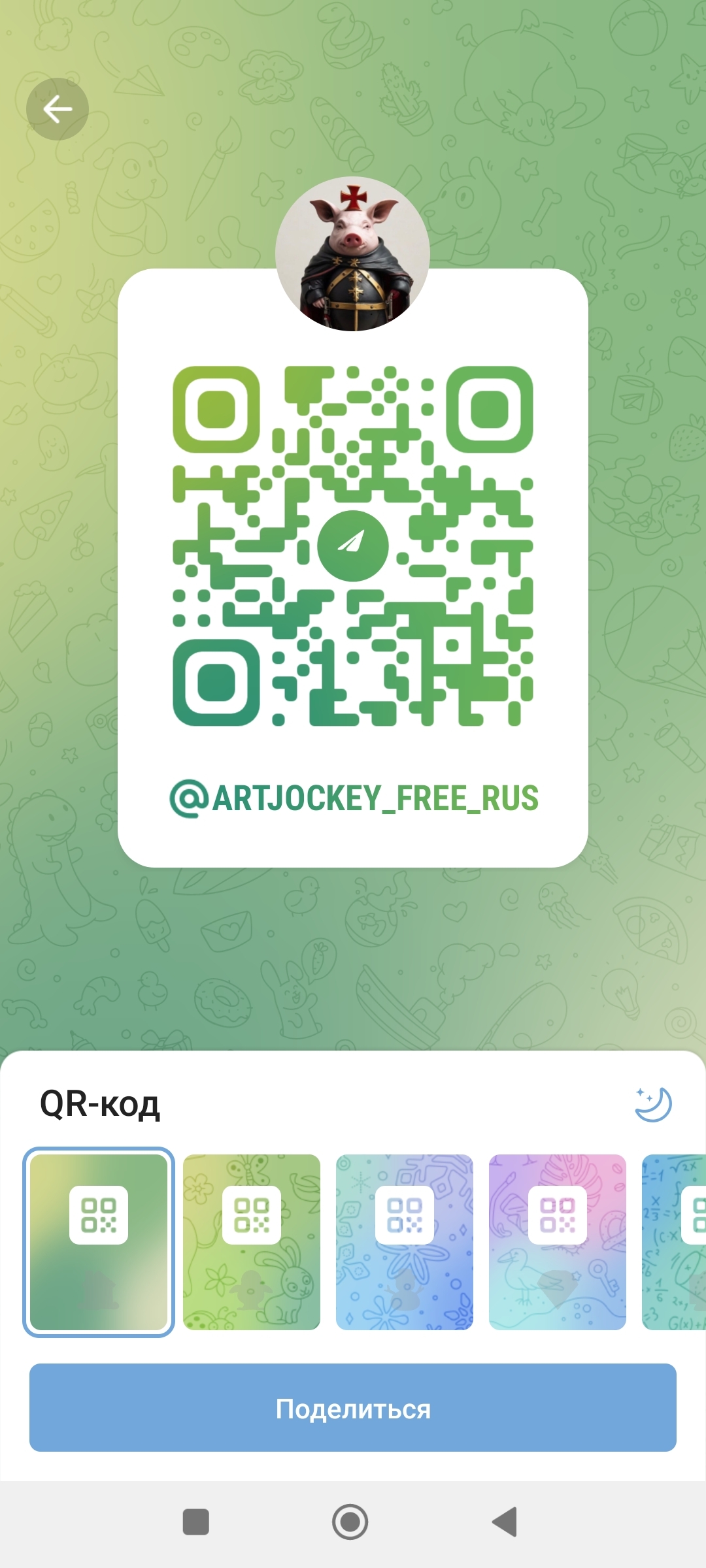Choose the purple-pink bird pattern theme
This screenshot has height=1568, width=706.
pos(558,1242)
